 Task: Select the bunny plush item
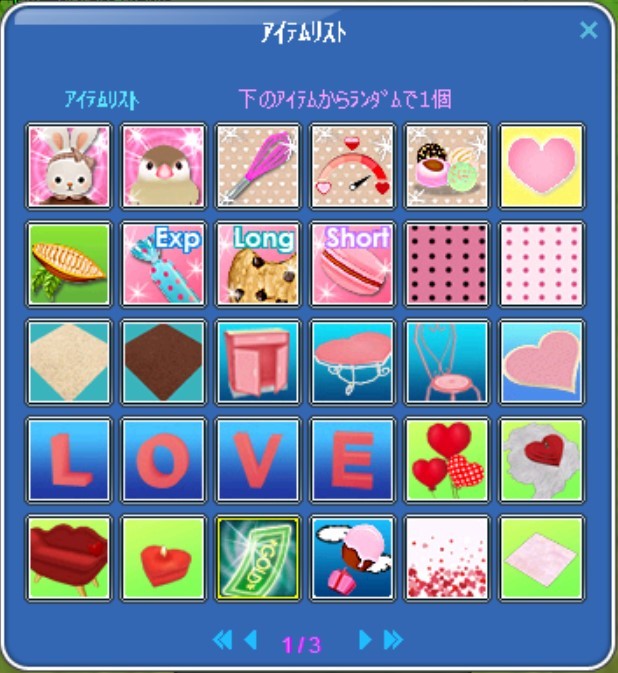(x=69, y=166)
